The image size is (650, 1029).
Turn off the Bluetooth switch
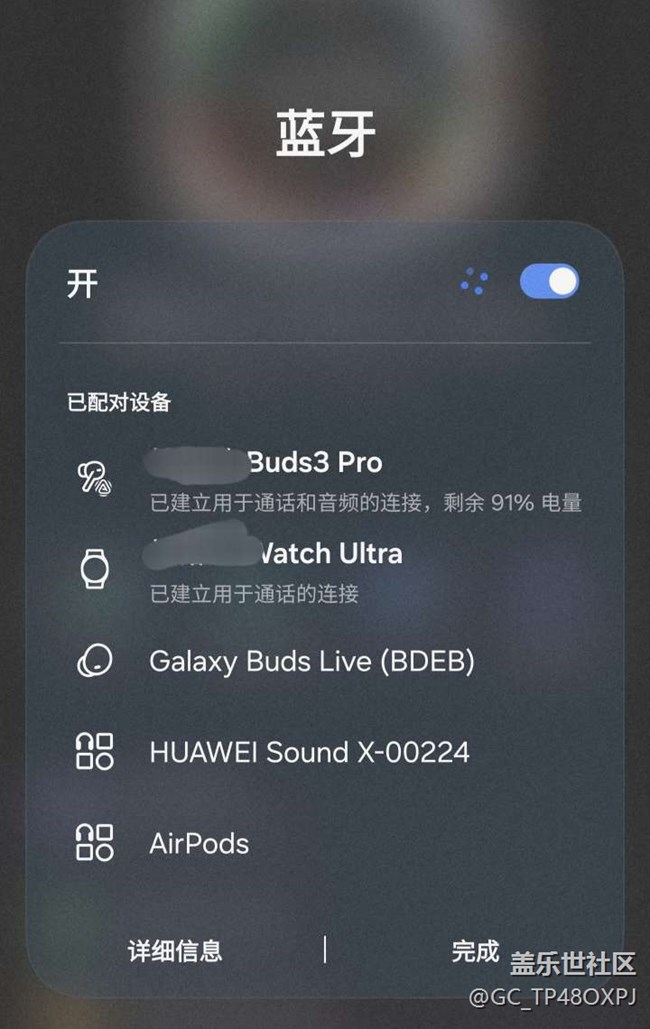tap(549, 281)
